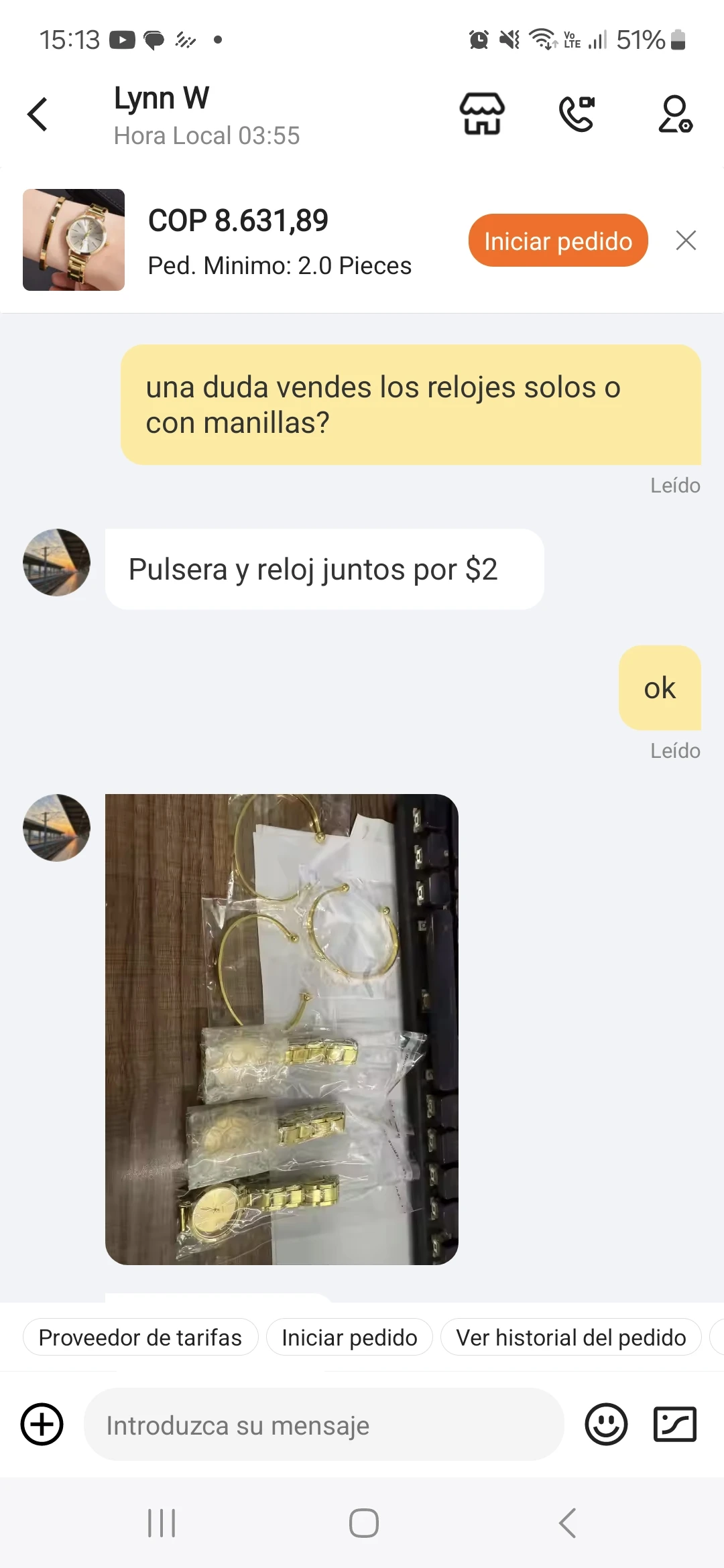Tap the Iniciar pedido quick chip
This screenshot has width=724, height=1568.
349,1337
